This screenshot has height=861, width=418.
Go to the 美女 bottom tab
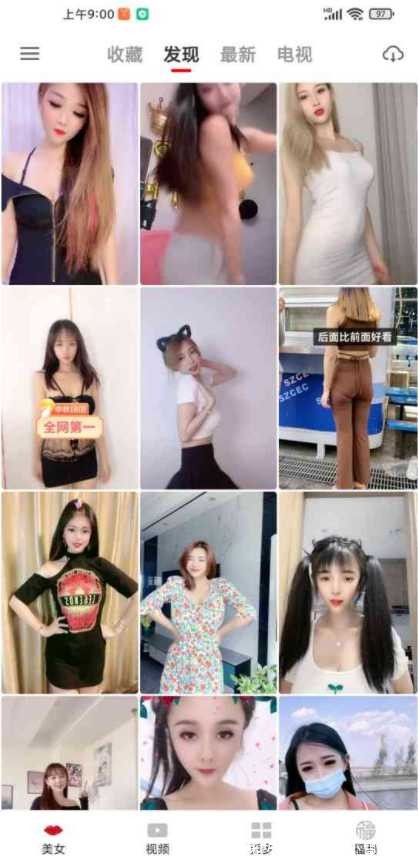[x=53, y=838]
